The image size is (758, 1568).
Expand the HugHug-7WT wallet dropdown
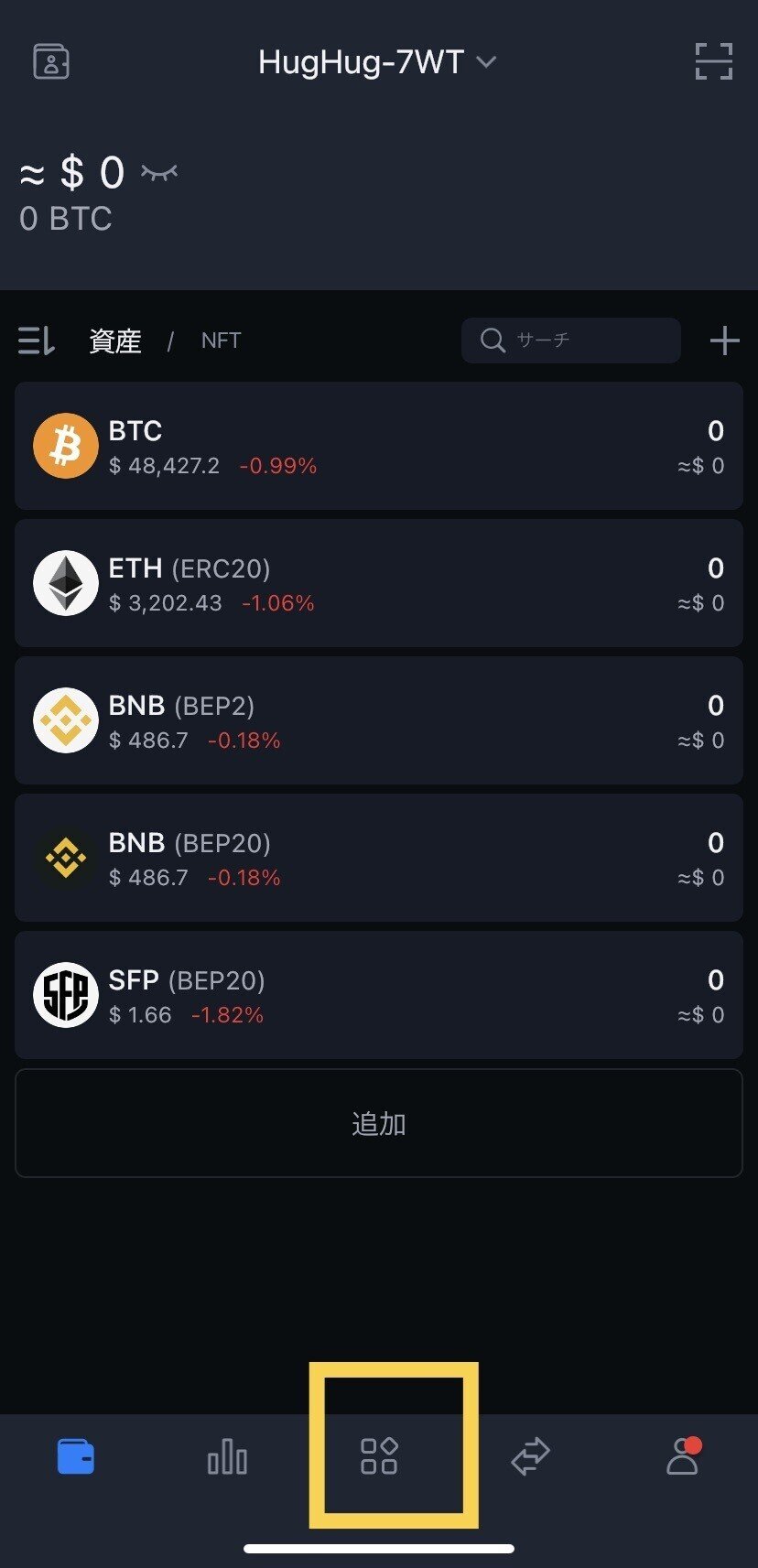(x=376, y=62)
